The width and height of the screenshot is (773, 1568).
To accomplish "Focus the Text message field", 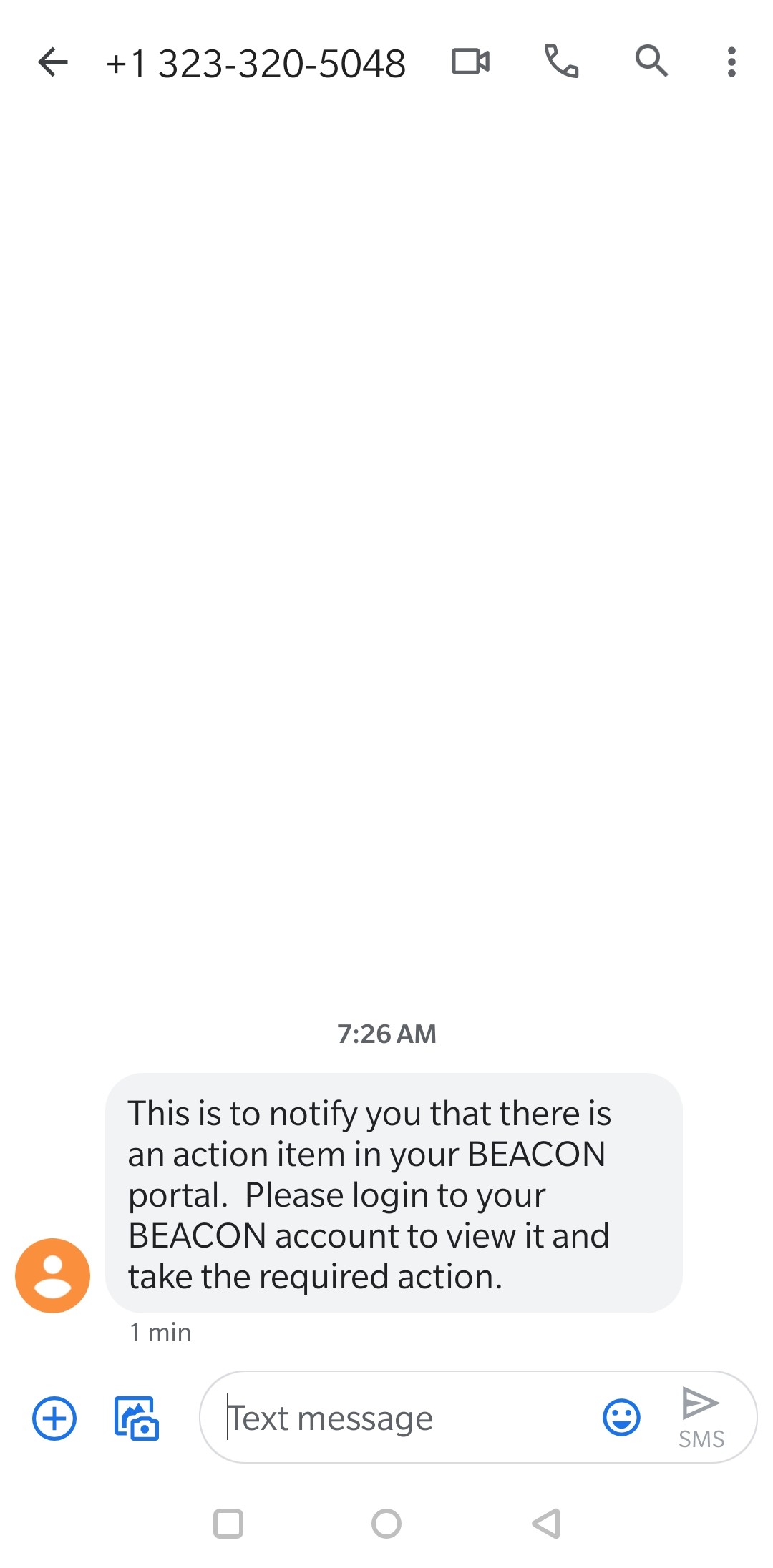I will click(401, 1418).
